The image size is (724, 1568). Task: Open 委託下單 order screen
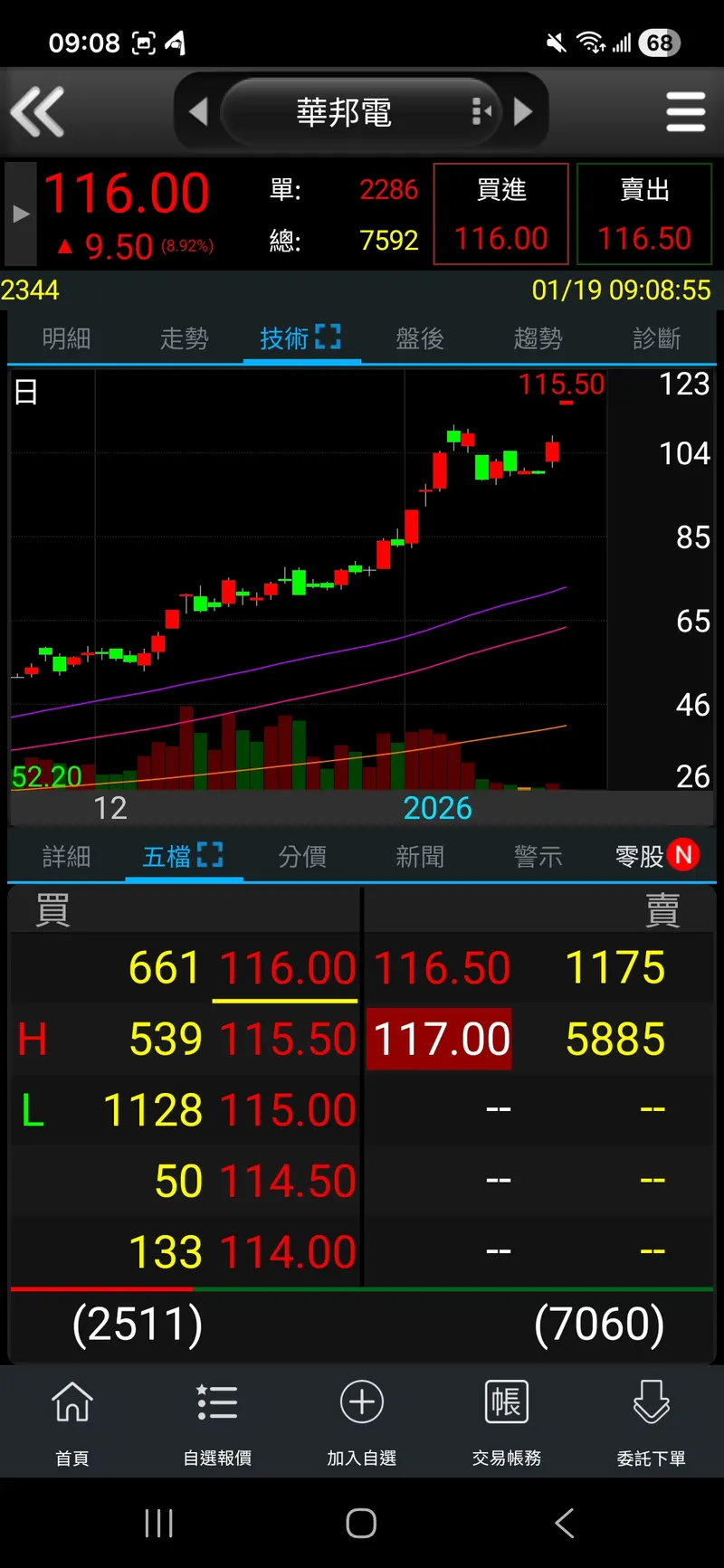(x=652, y=1421)
